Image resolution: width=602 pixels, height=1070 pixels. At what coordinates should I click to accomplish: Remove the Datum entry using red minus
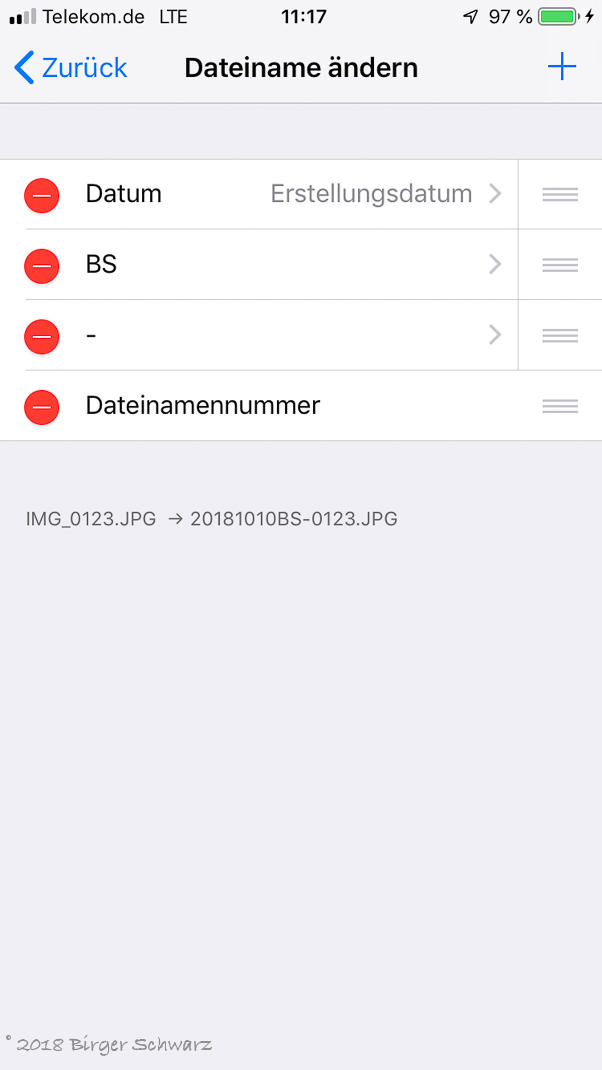42,195
